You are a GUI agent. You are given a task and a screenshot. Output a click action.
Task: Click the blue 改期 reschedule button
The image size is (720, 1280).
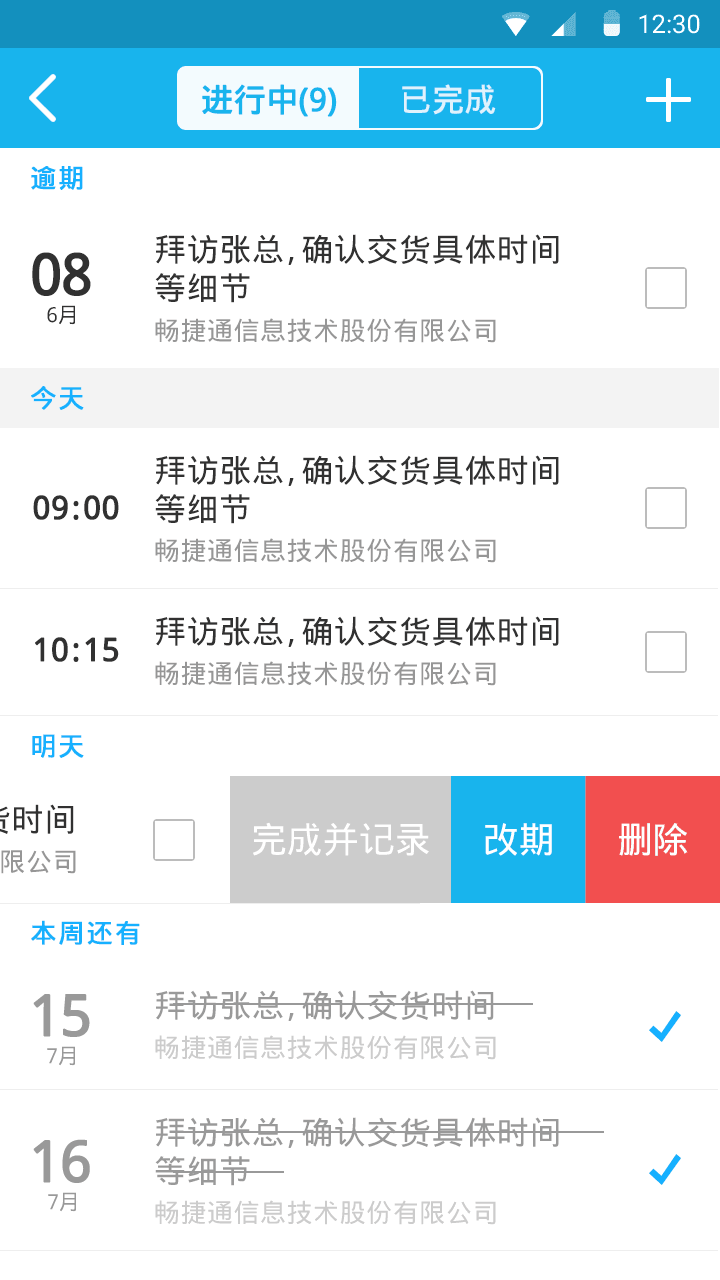click(518, 839)
